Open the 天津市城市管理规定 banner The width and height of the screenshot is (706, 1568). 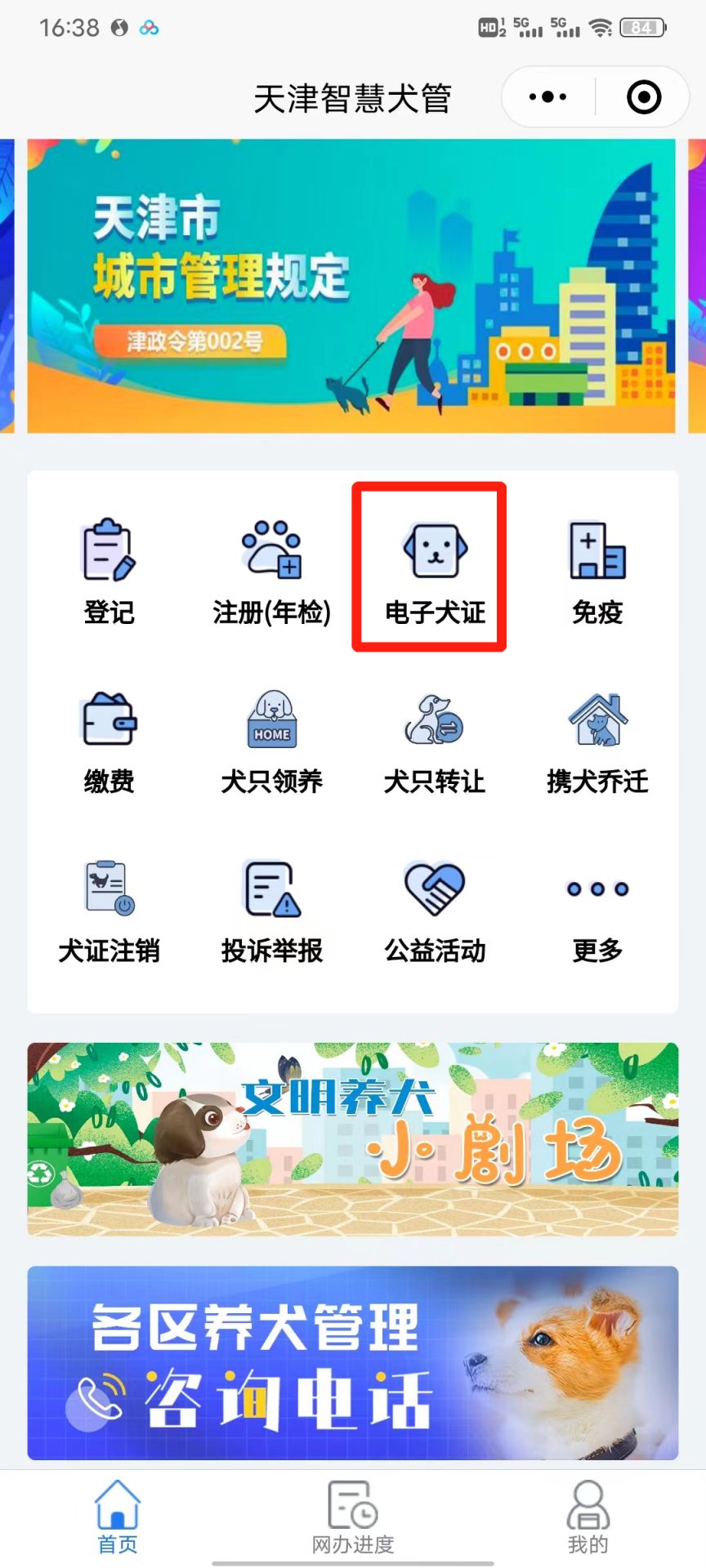point(351,286)
